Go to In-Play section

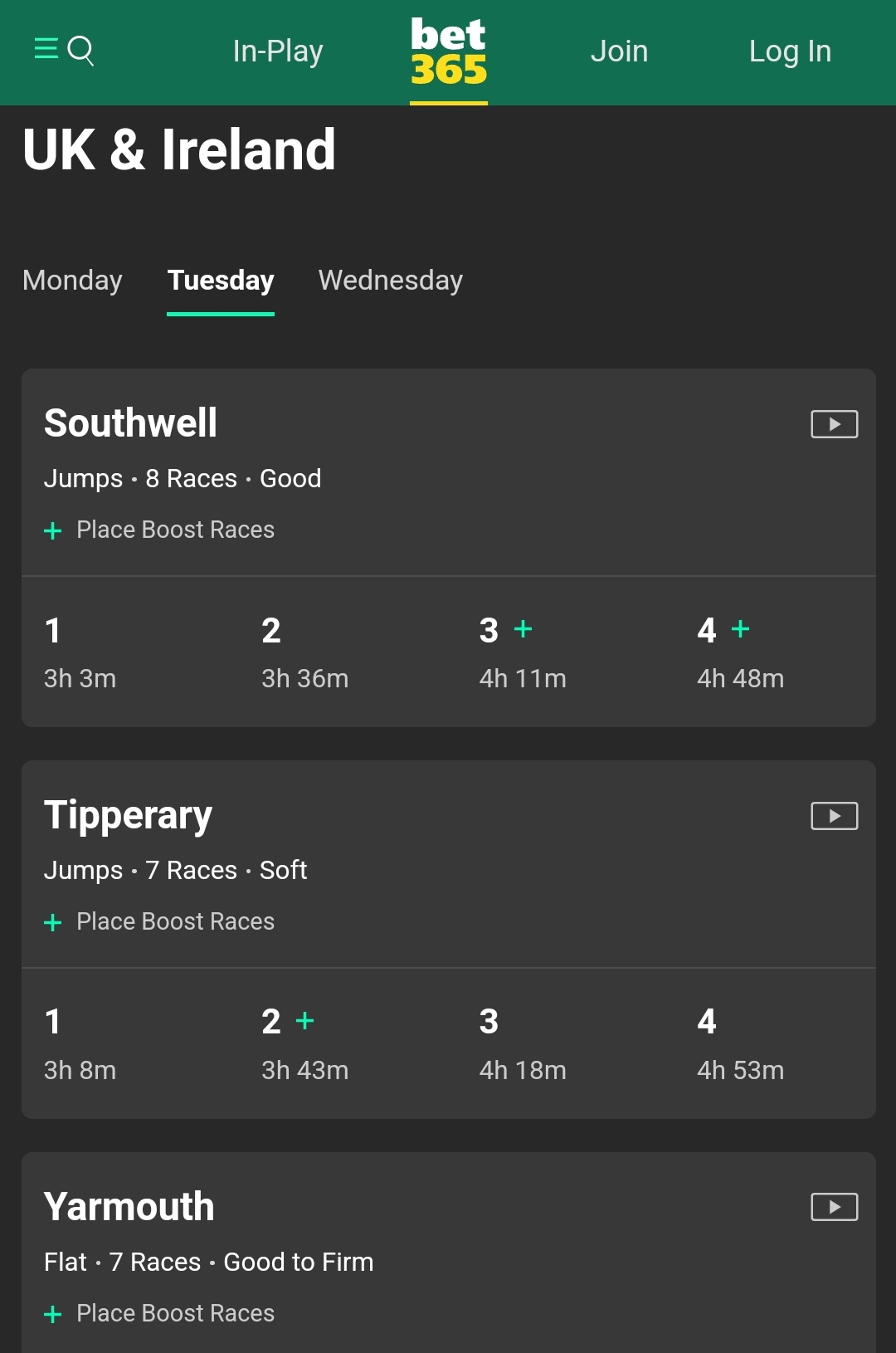coord(278,51)
